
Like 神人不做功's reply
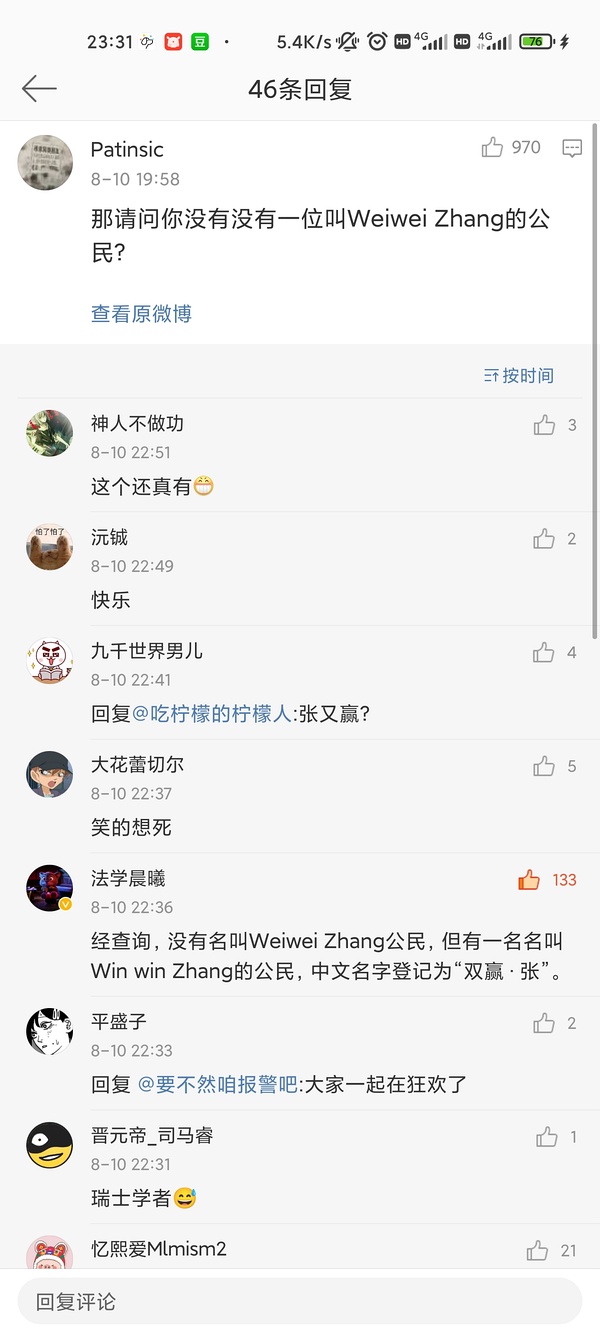[544, 426]
